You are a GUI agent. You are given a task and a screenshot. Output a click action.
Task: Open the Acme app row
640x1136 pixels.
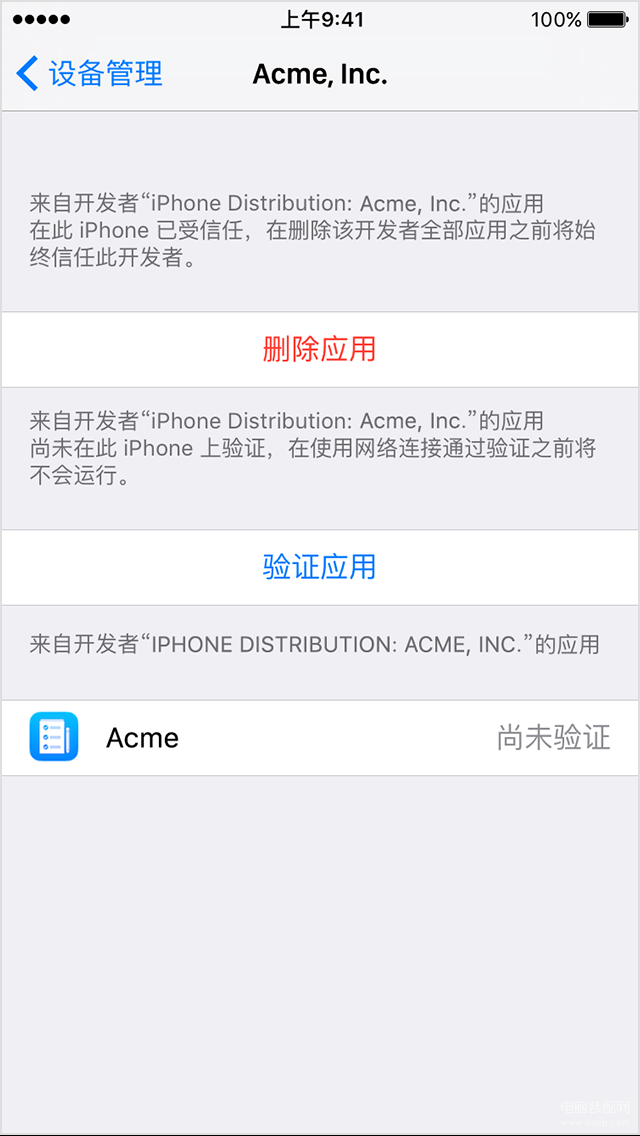click(320, 738)
